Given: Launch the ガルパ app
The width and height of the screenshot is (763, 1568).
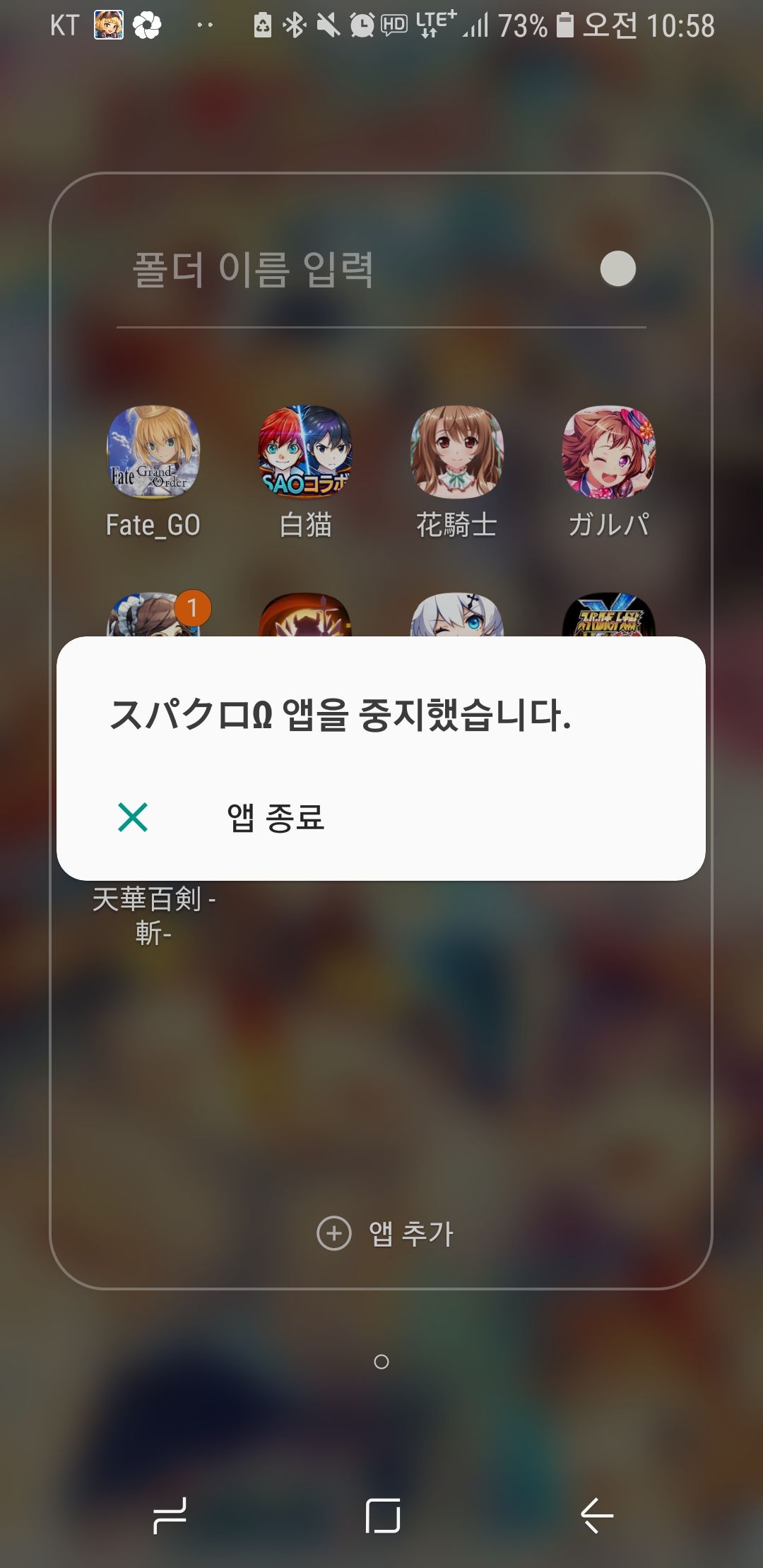Looking at the screenshot, I should 608,452.
